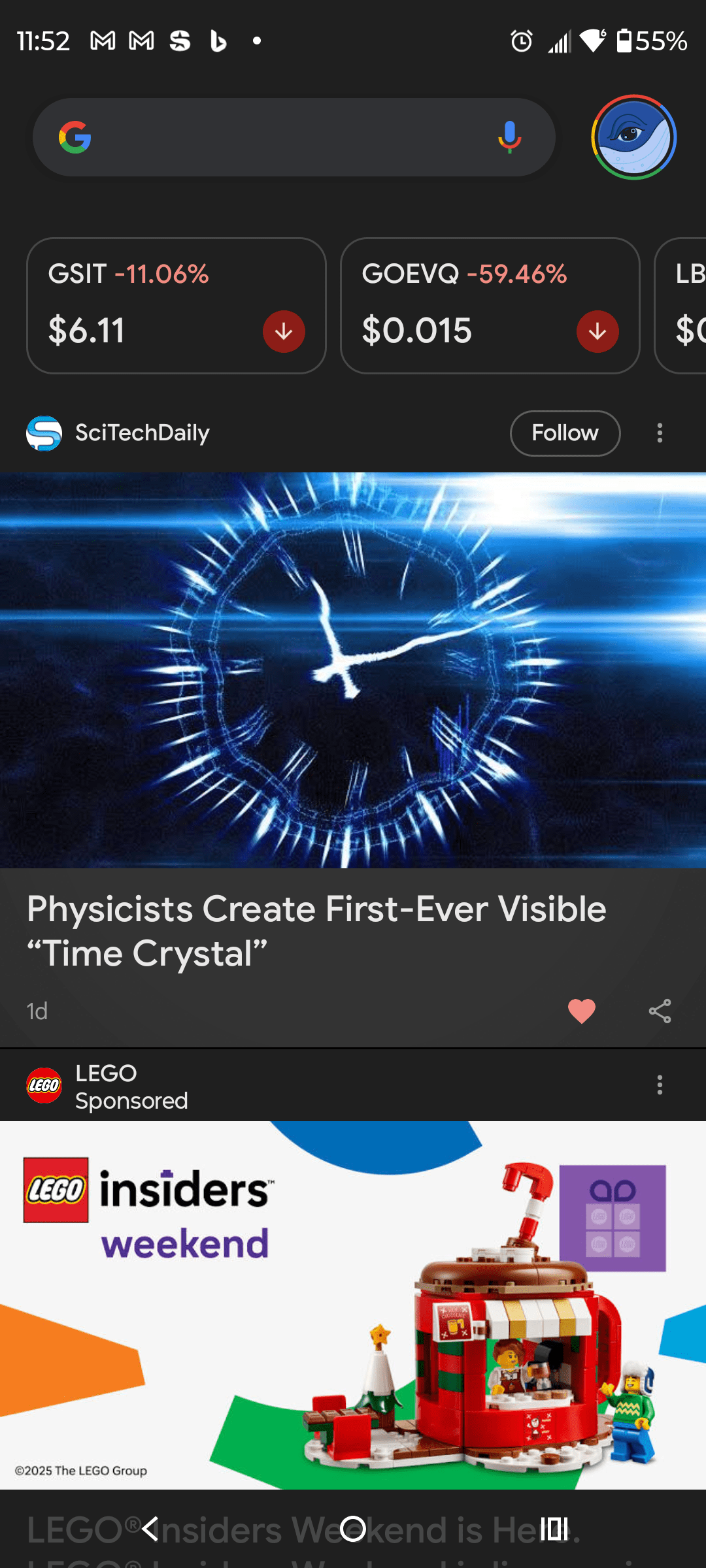Viewport: 706px width, 1568px height.
Task: Tap the Google voice search microphone
Action: click(511, 137)
